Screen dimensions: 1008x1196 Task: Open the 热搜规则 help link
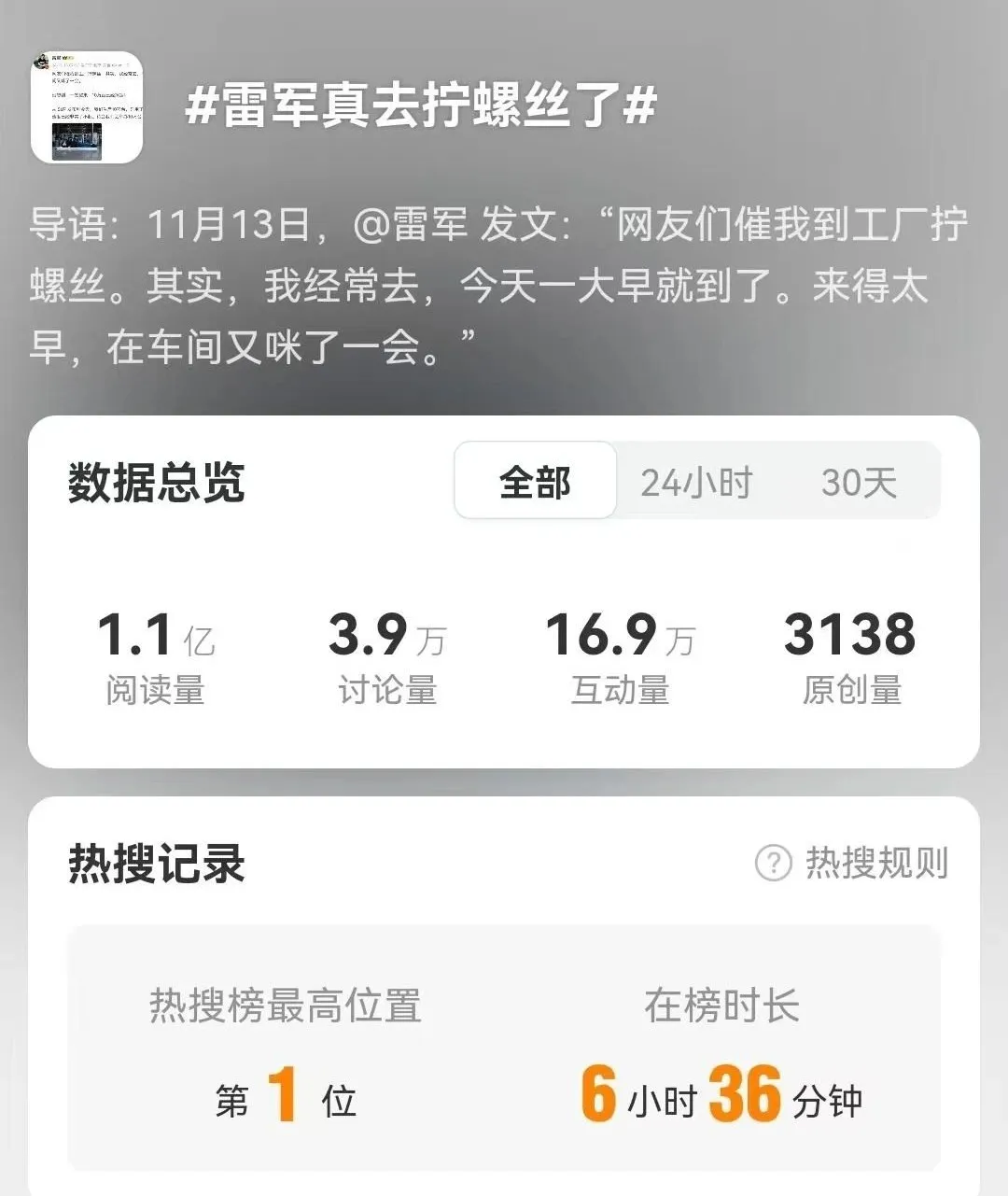click(x=852, y=863)
